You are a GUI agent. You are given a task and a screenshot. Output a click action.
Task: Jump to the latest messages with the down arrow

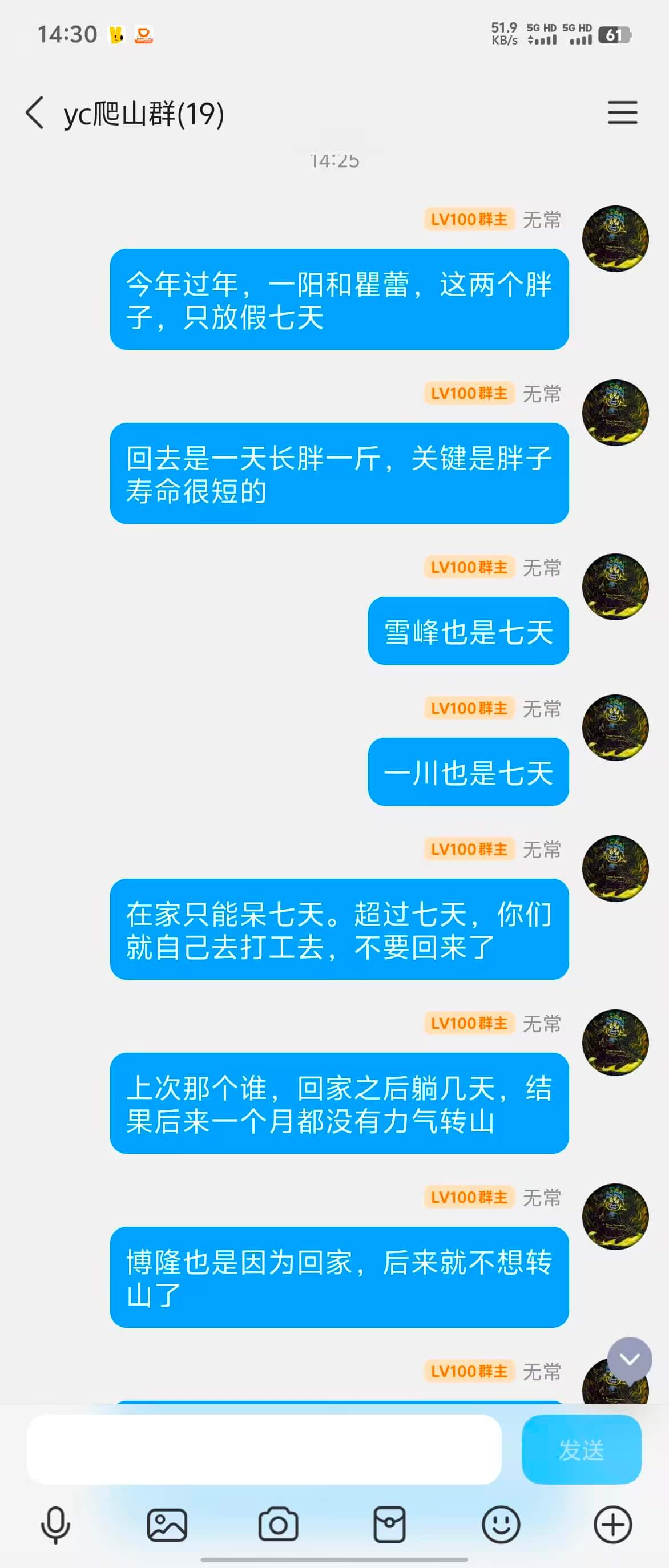[630, 1359]
